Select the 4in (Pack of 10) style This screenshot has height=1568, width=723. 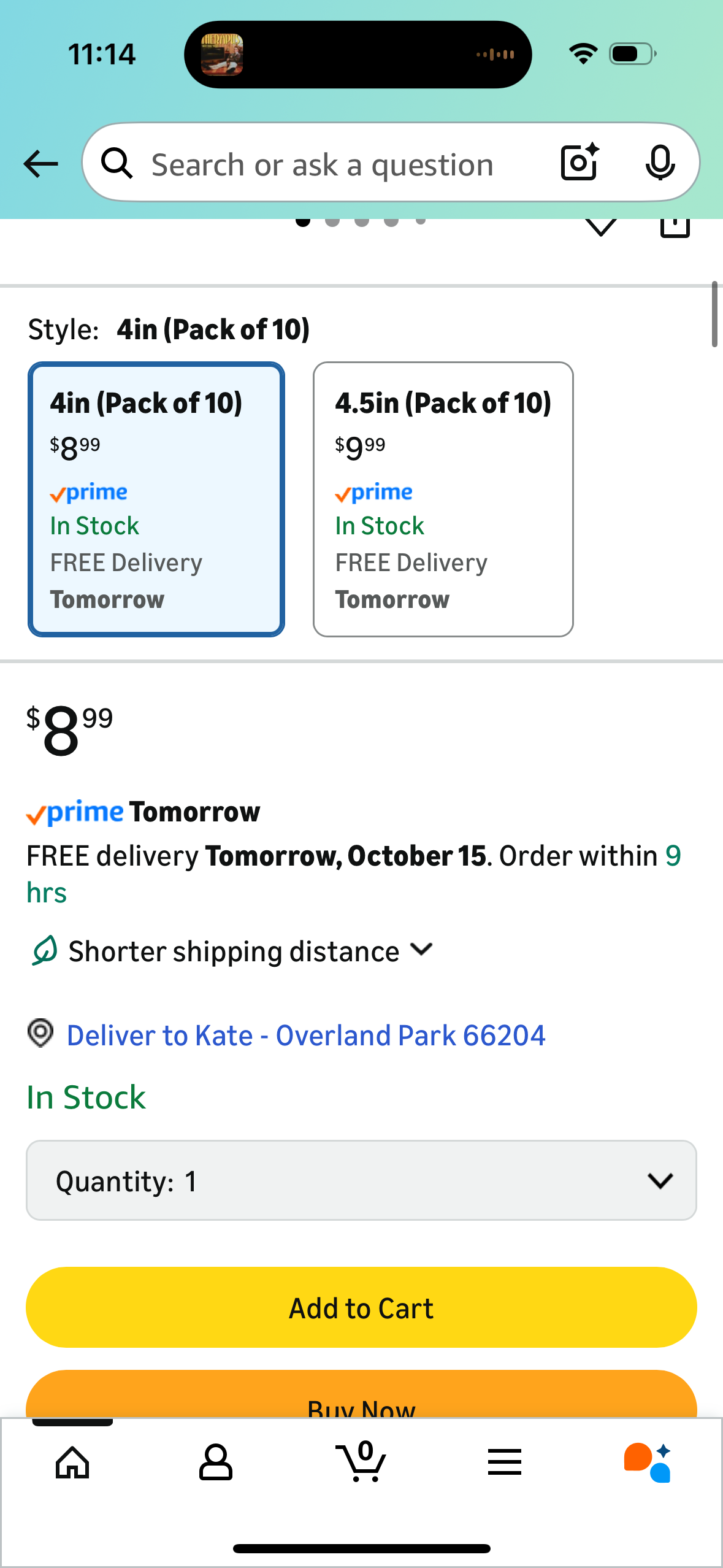[156, 499]
